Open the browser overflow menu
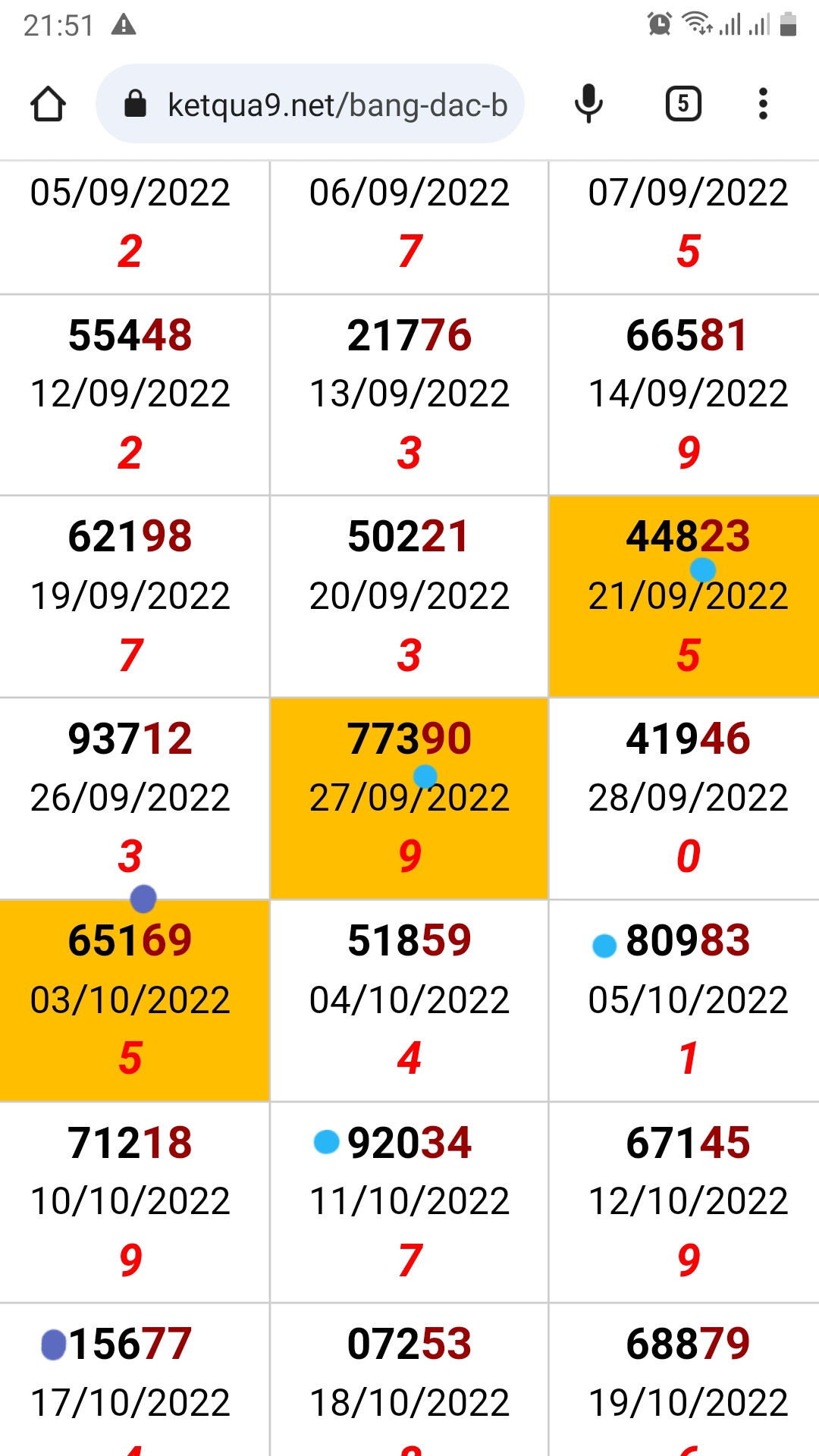819x1456 pixels. pyautogui.click(x=763, y=104)
